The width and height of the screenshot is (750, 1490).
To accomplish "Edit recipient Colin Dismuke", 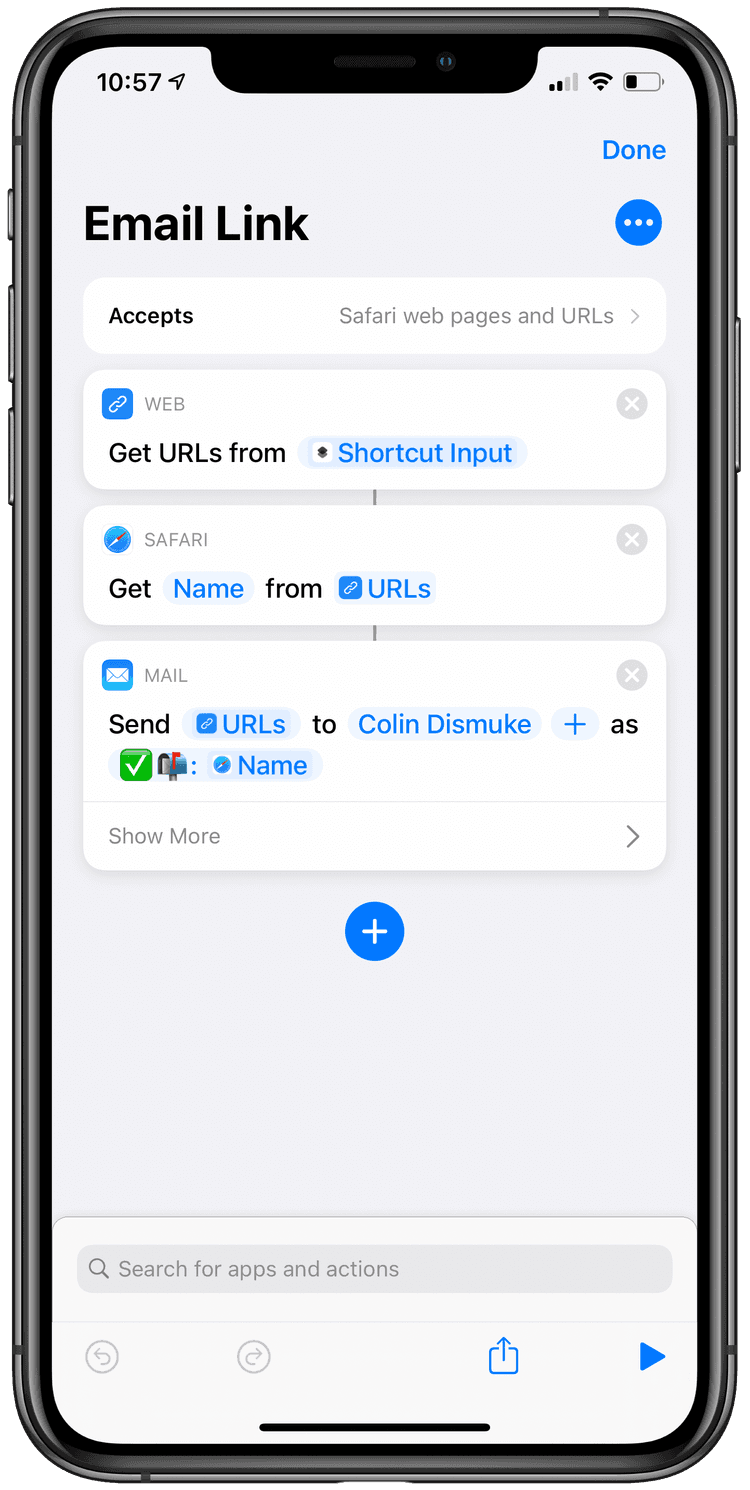I will [444, 724].
